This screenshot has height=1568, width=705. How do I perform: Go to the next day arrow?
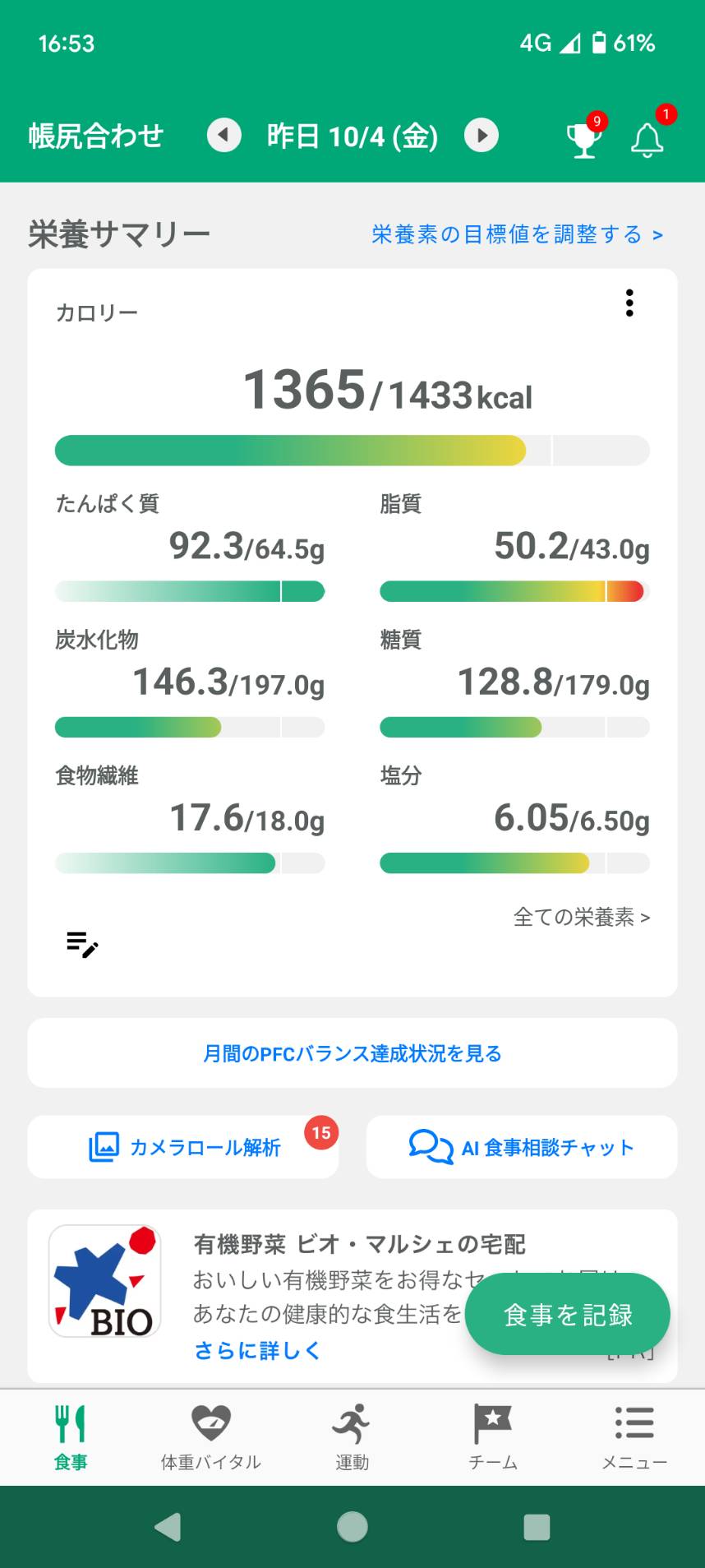click(x=482, y=136)
